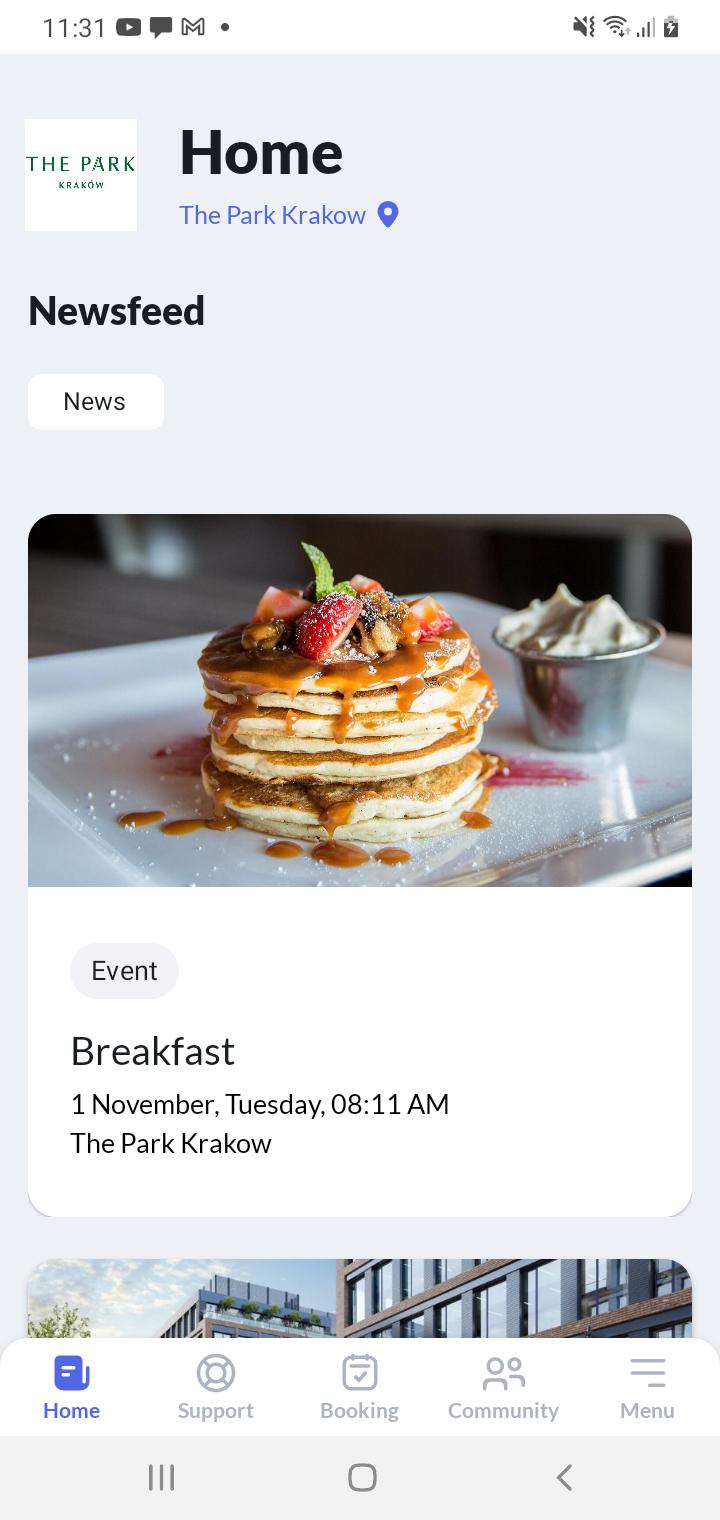Open the Breakfast event card
Screen dimensions: 720x1520
(x=360, y=865)
